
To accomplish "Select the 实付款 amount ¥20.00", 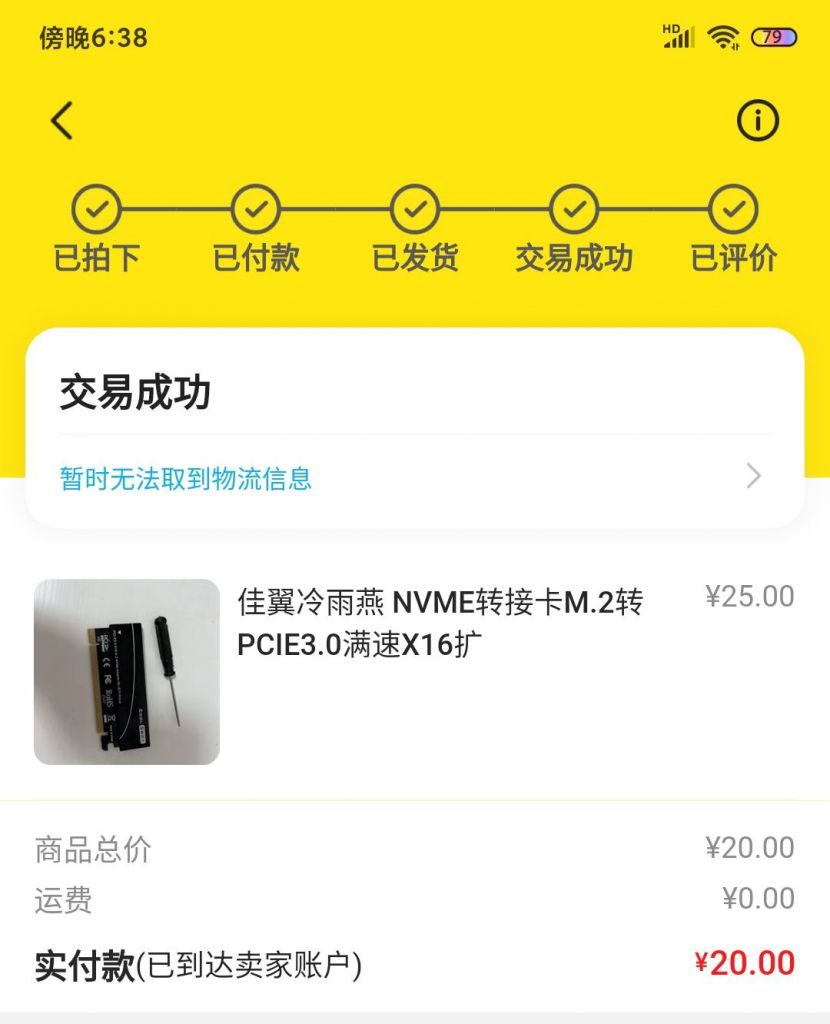I will tap(745, 963).
